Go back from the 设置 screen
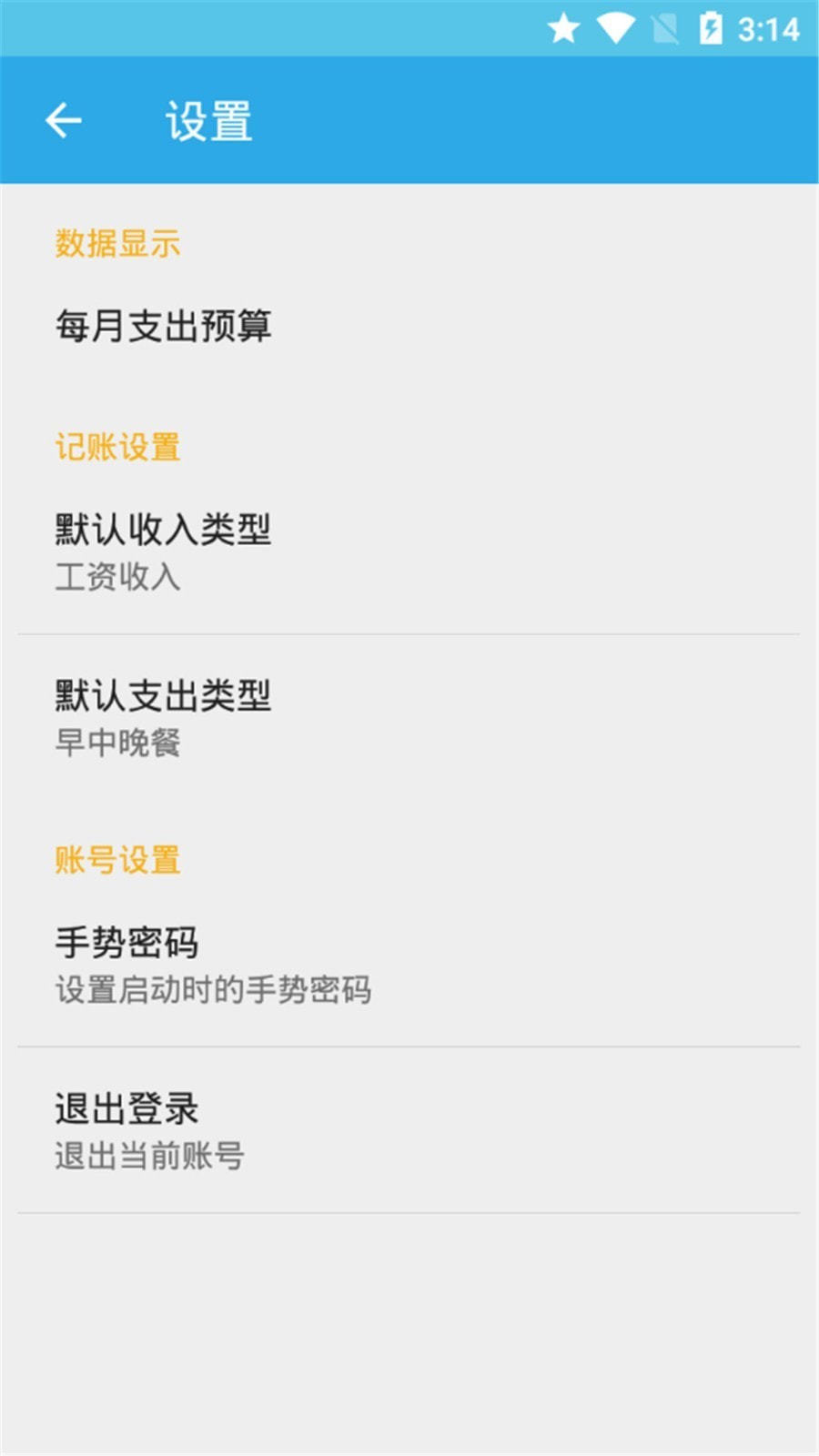The image size is (819, 1456). pyautogui.click(x=64, y=120)
